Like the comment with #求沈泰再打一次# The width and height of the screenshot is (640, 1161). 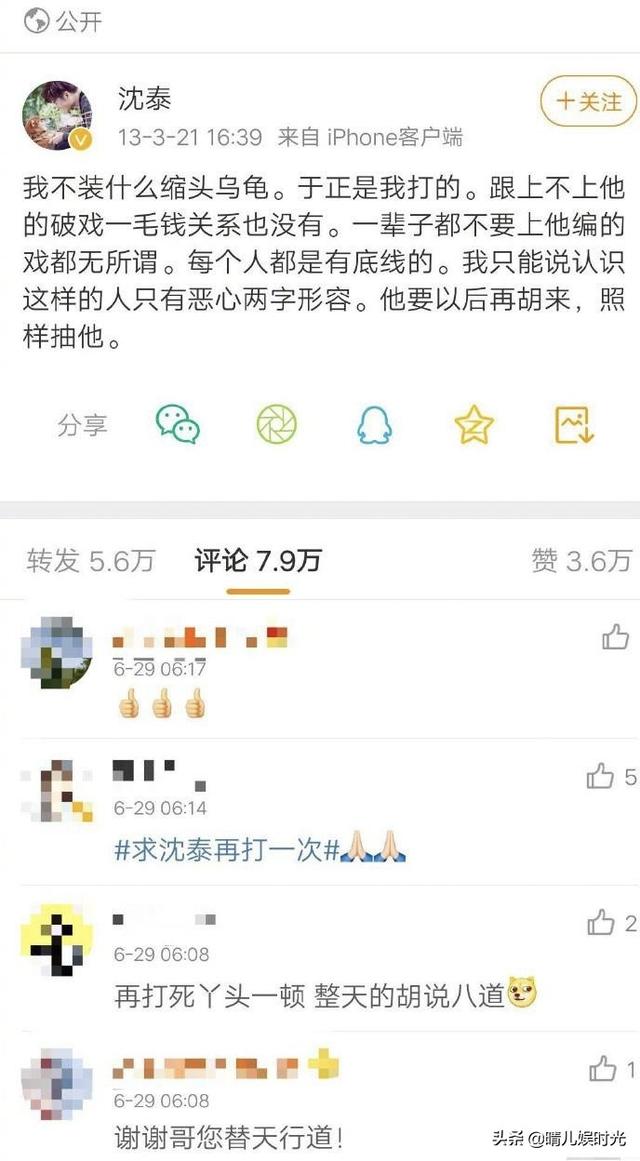[601, 776]
